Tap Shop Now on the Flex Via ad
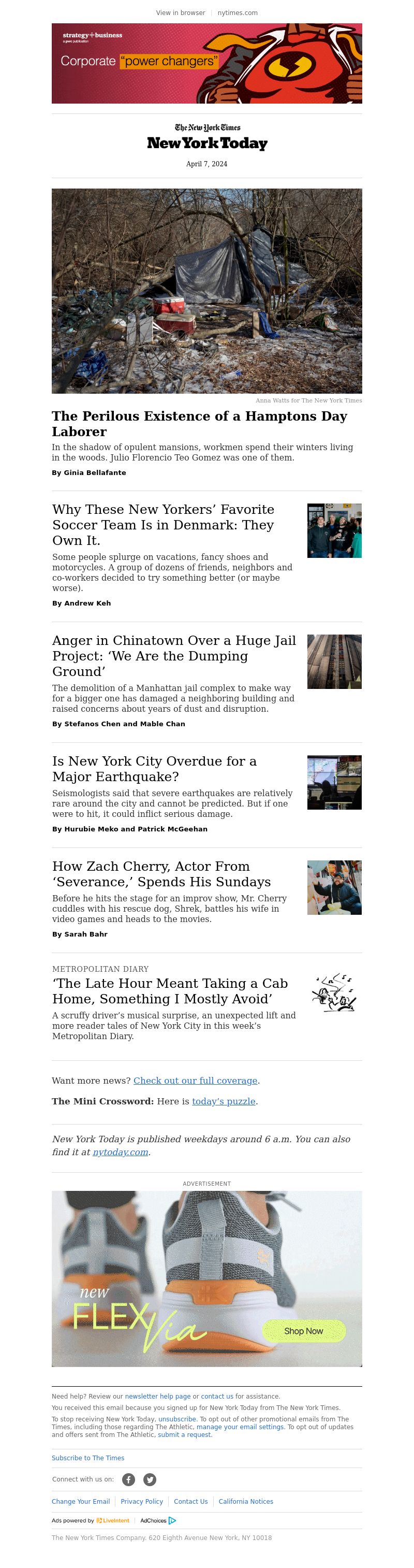The image size is (414, 1568). tap(303, 1331)
